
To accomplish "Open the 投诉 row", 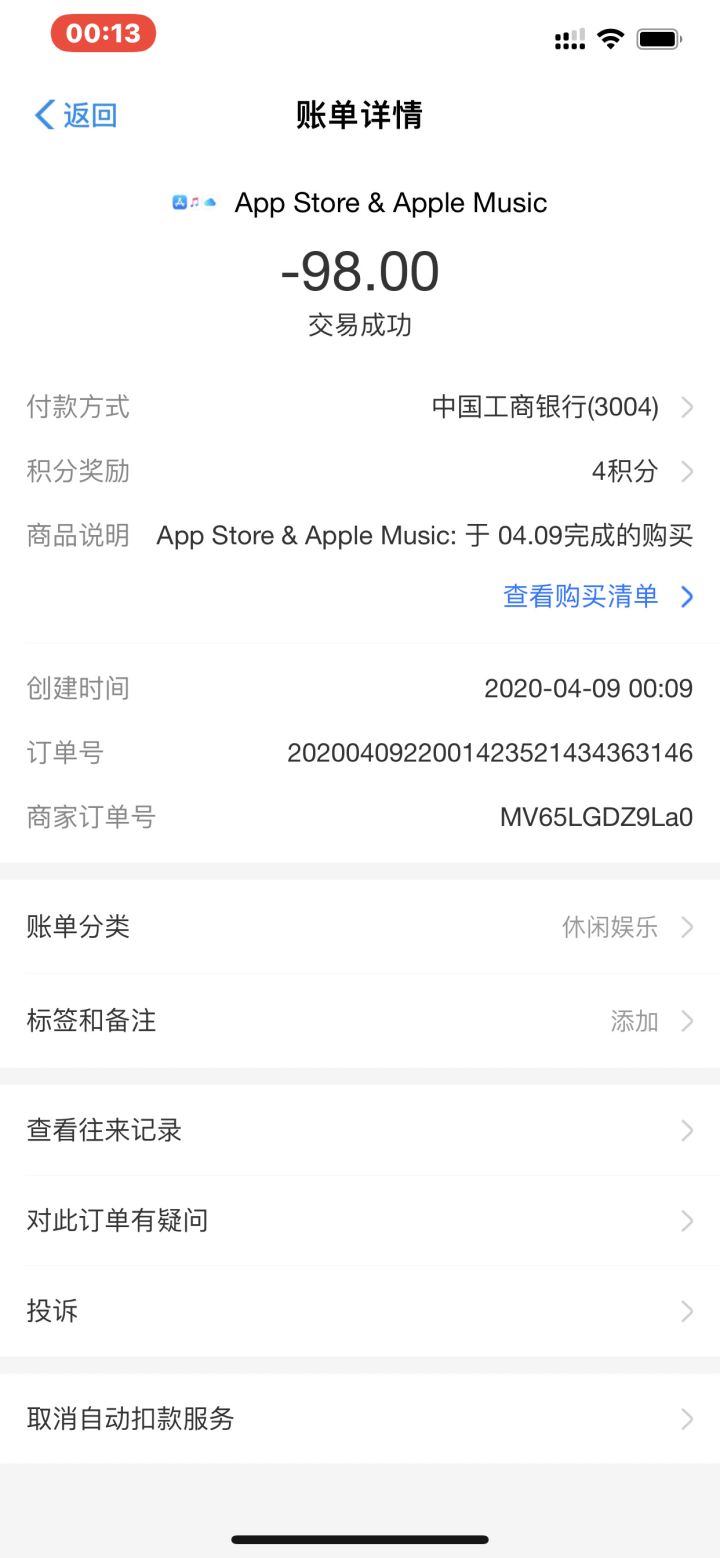I will click(360, 1311).
